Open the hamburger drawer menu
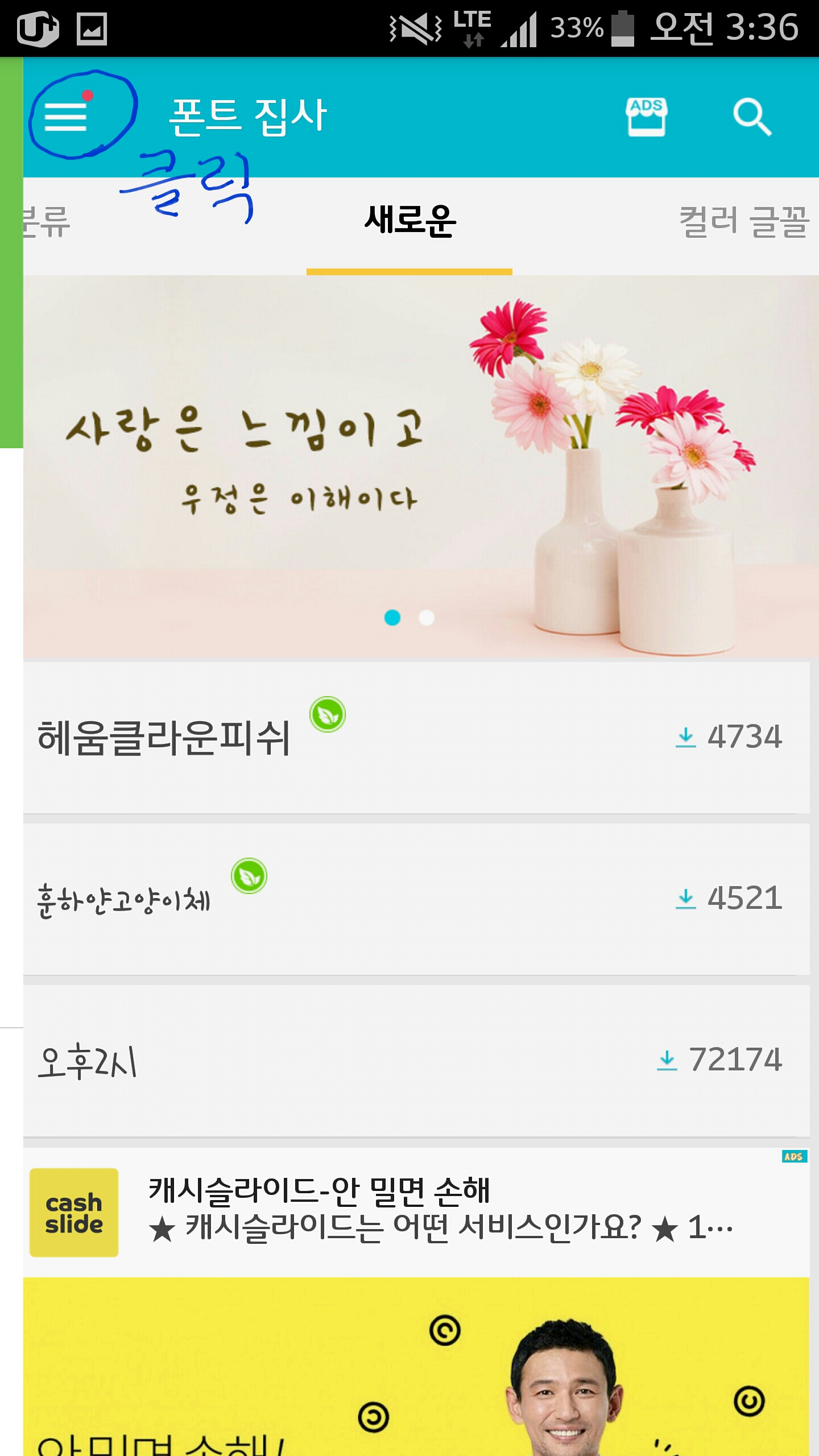 pyautogui.click(x=66, y=115)
